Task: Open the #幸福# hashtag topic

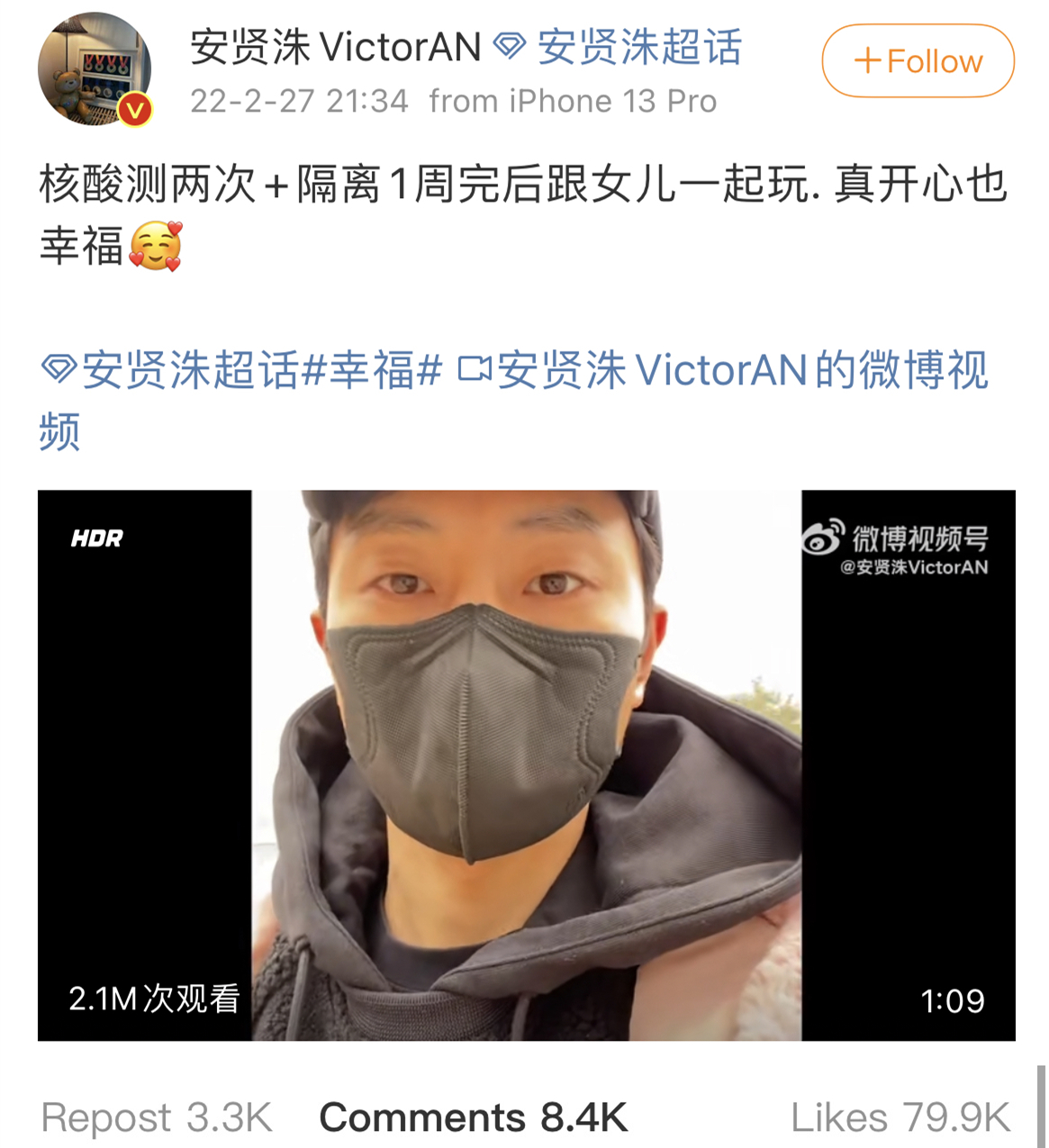Action: pyautogui.click(x=372, y=370)
